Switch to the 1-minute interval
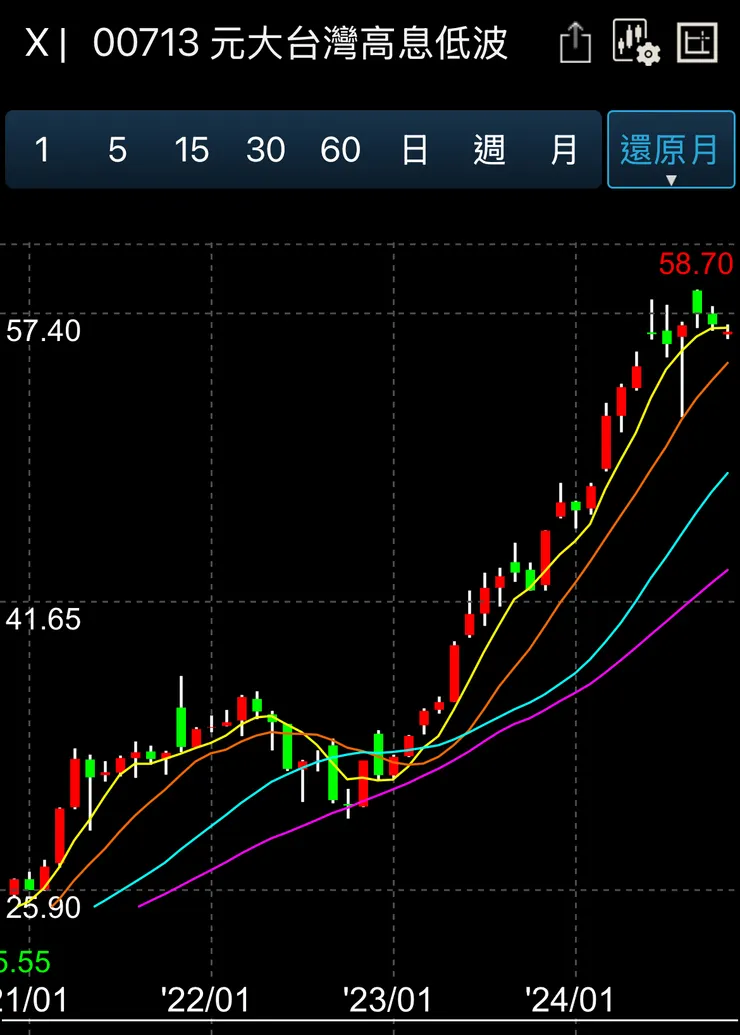This screenshot has width=740, height=1035. point(42,150)
